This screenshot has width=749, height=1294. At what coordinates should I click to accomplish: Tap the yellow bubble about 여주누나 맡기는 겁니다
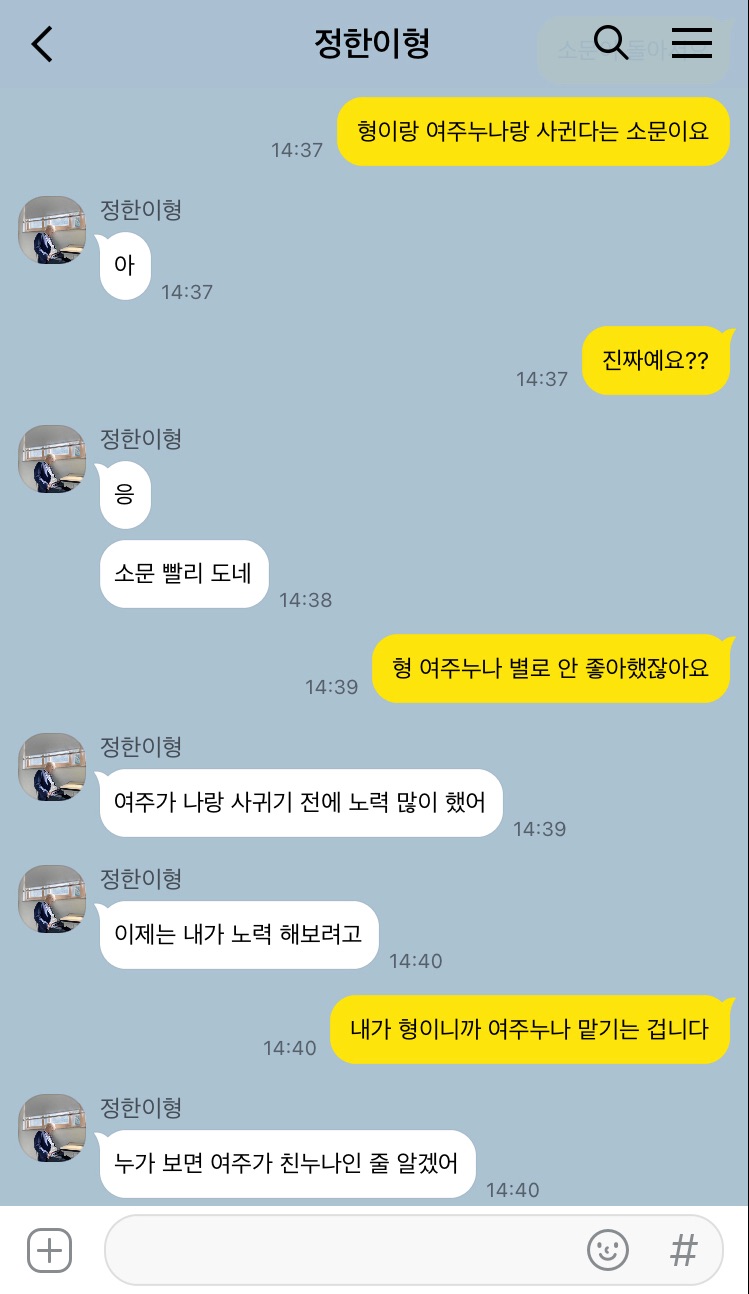(531, 1028)
